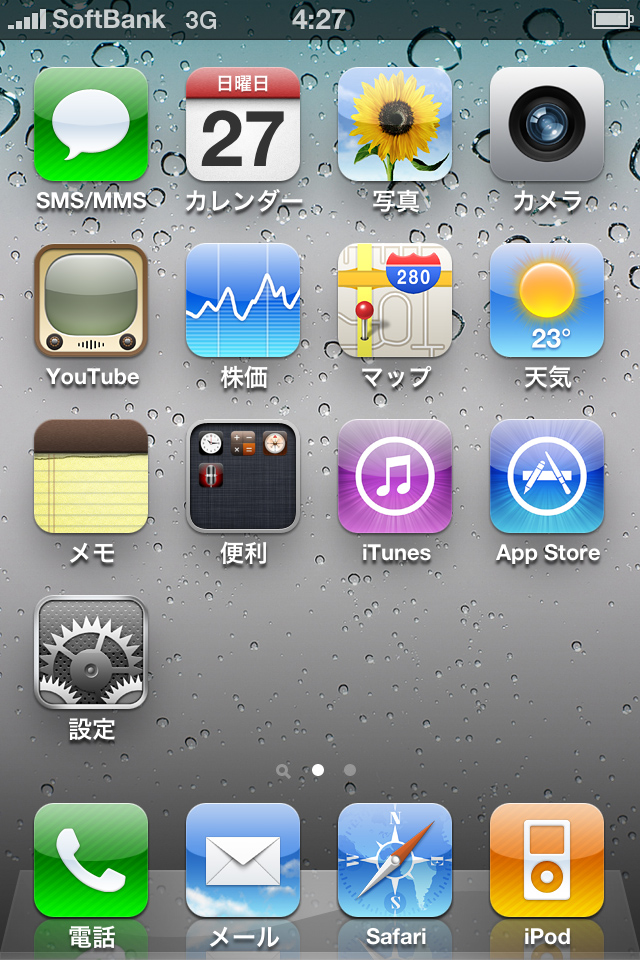Open the メモ notes app

(91, 477)
